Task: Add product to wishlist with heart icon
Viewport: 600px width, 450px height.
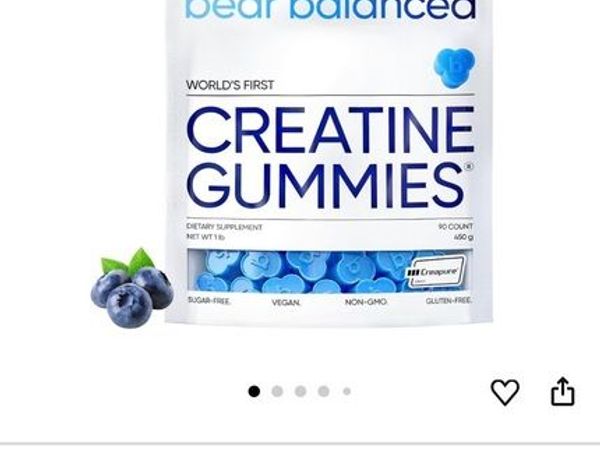Action: coord(505,392)
